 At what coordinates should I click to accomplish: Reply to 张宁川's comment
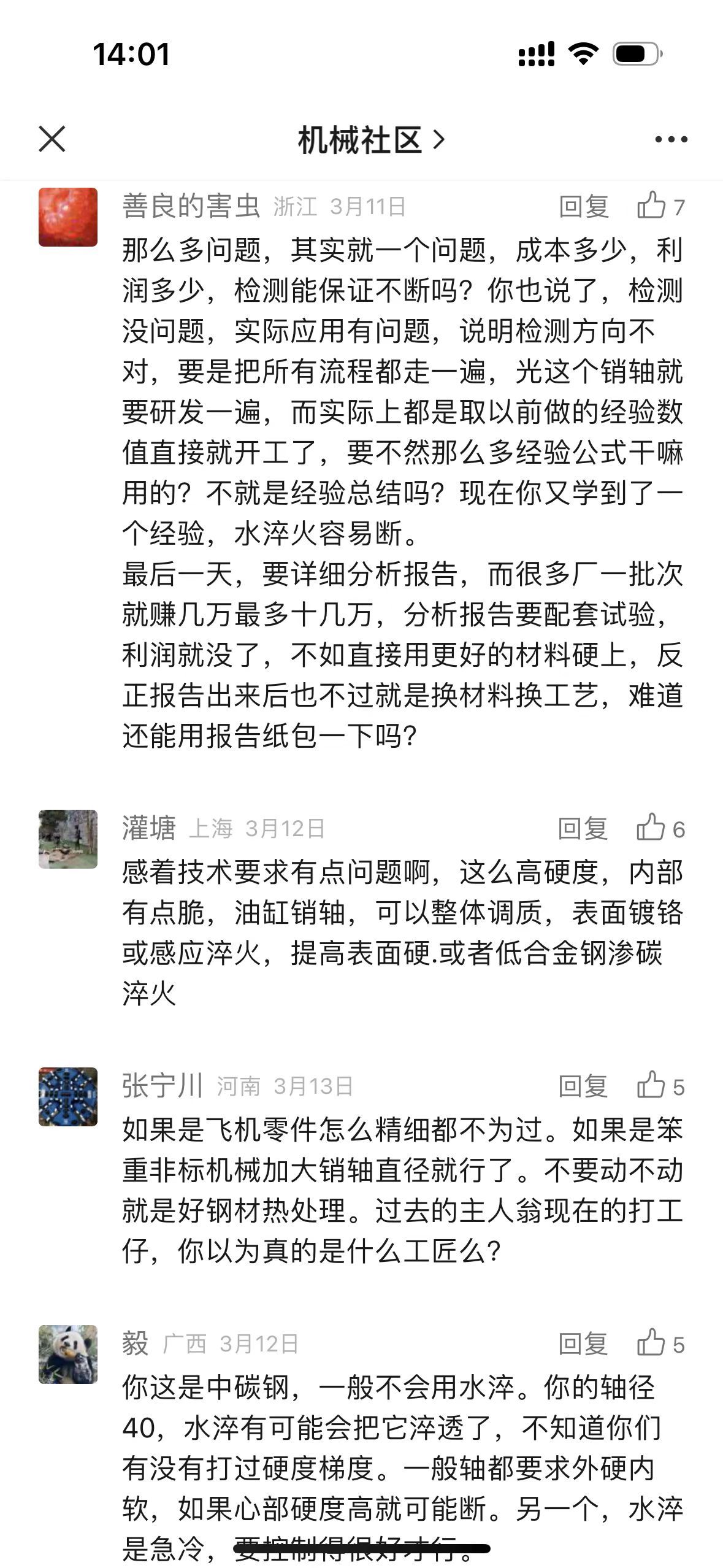[583, 1086]
